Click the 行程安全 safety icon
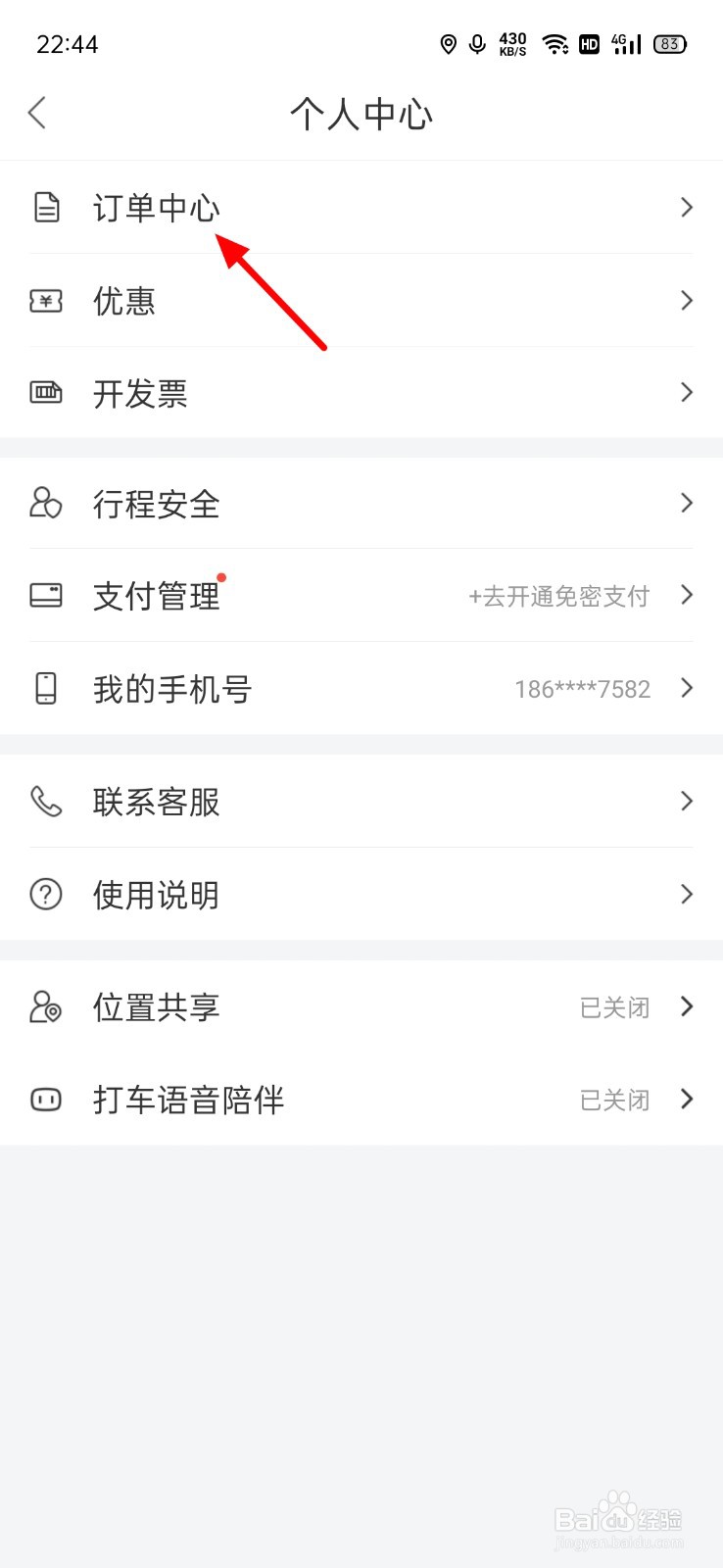Image resolution: width=723 pixels, height=1568 pixels. pos(46,503)
